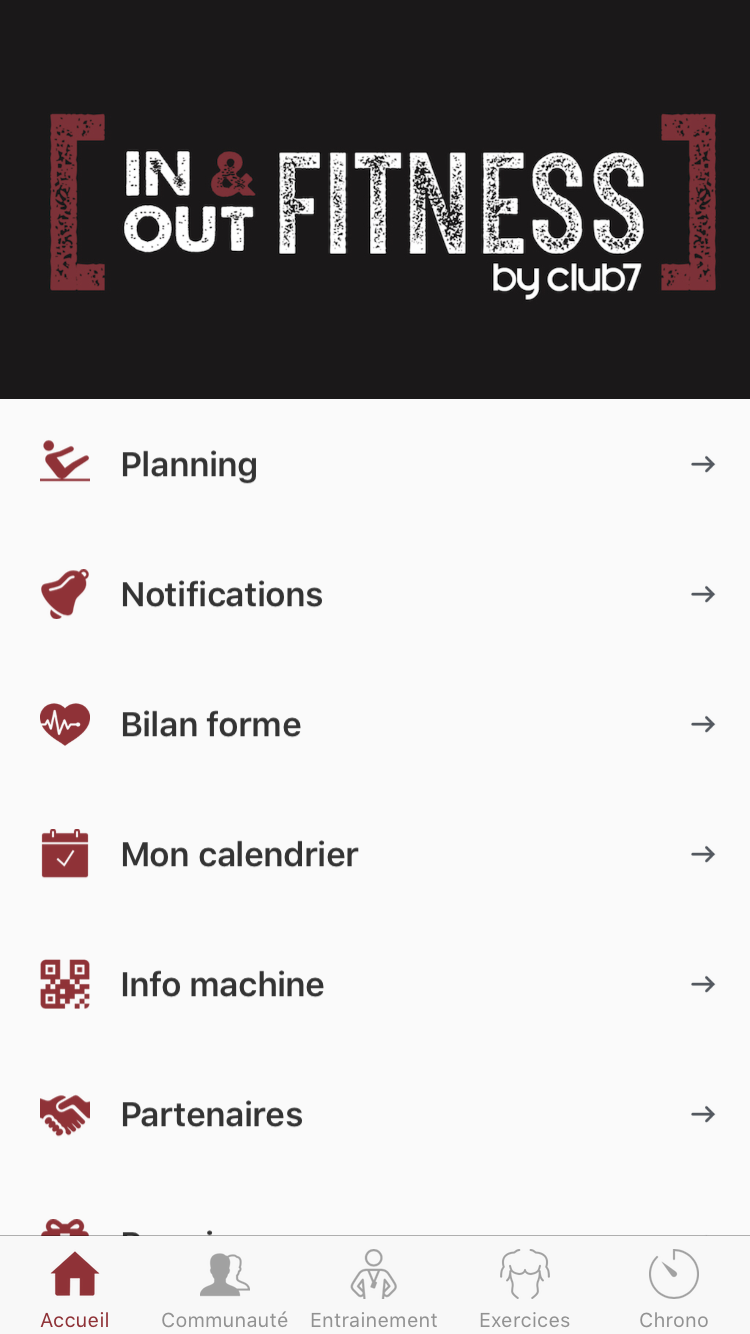Switch to the Communauté tab

pos(225,1288)
